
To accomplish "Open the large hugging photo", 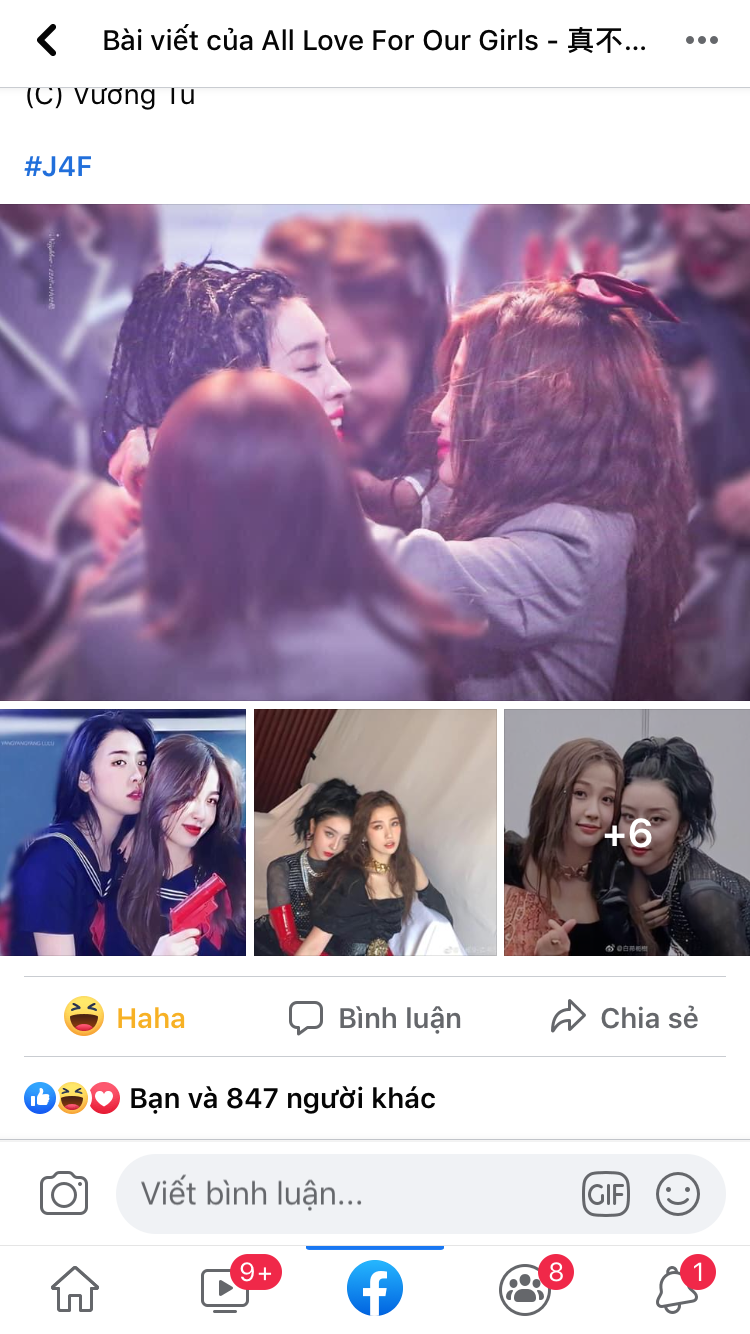I will pos(375,452).
